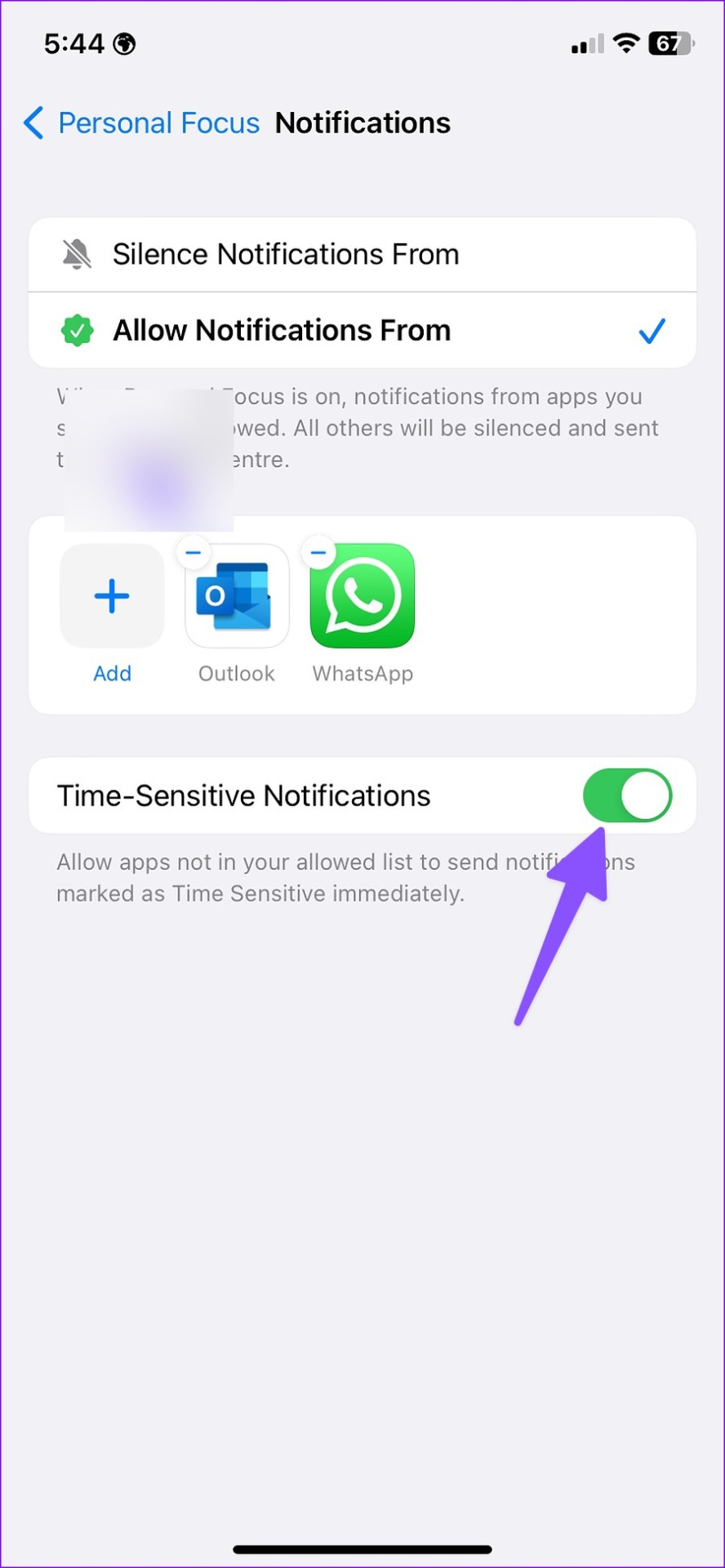Remove Outlook from allowed apps
725x1568 pixels.
click(193, 553)
